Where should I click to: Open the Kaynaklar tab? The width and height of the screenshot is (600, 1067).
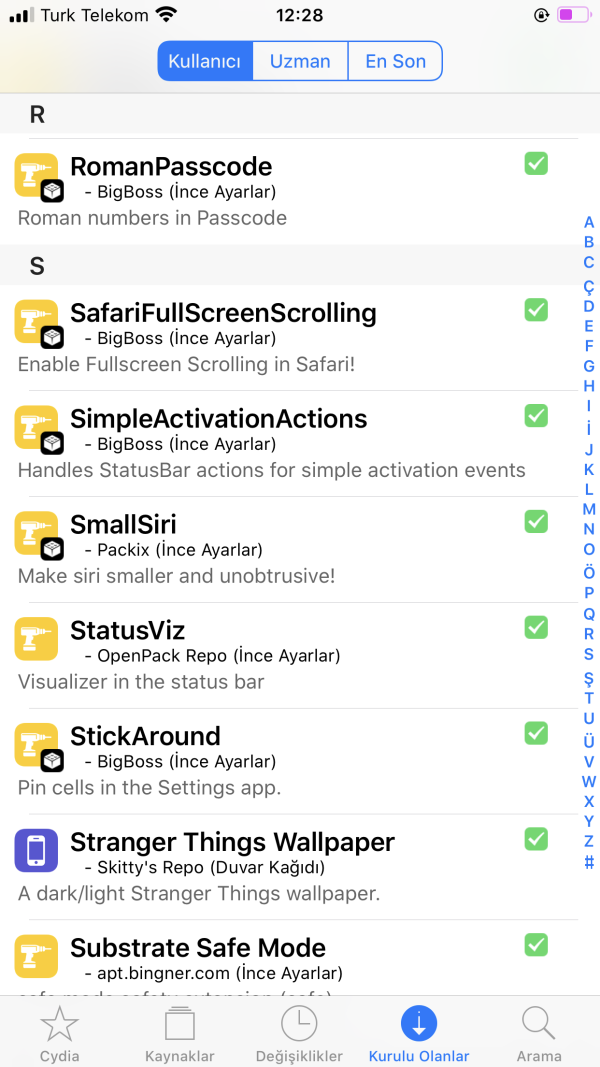point(180,1033)
